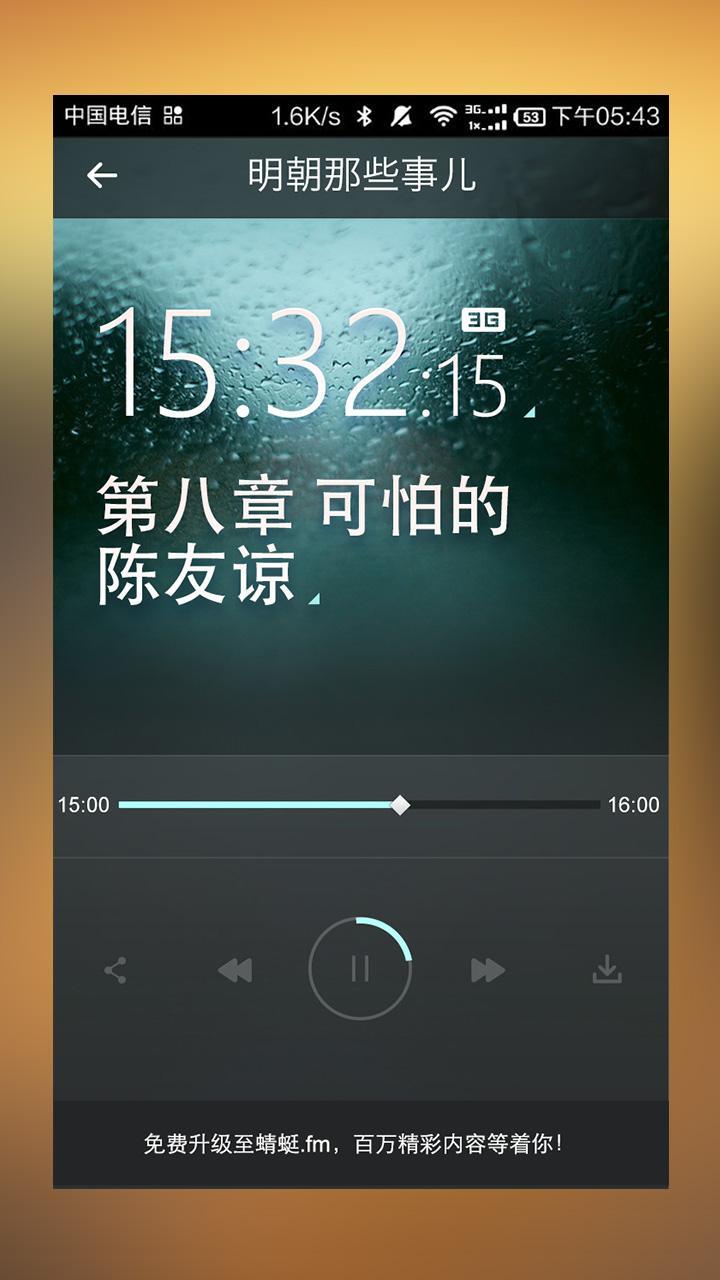Screen dimensions: 720x1280
Task: Pause the current audio playback
Action: pos(360,968)
